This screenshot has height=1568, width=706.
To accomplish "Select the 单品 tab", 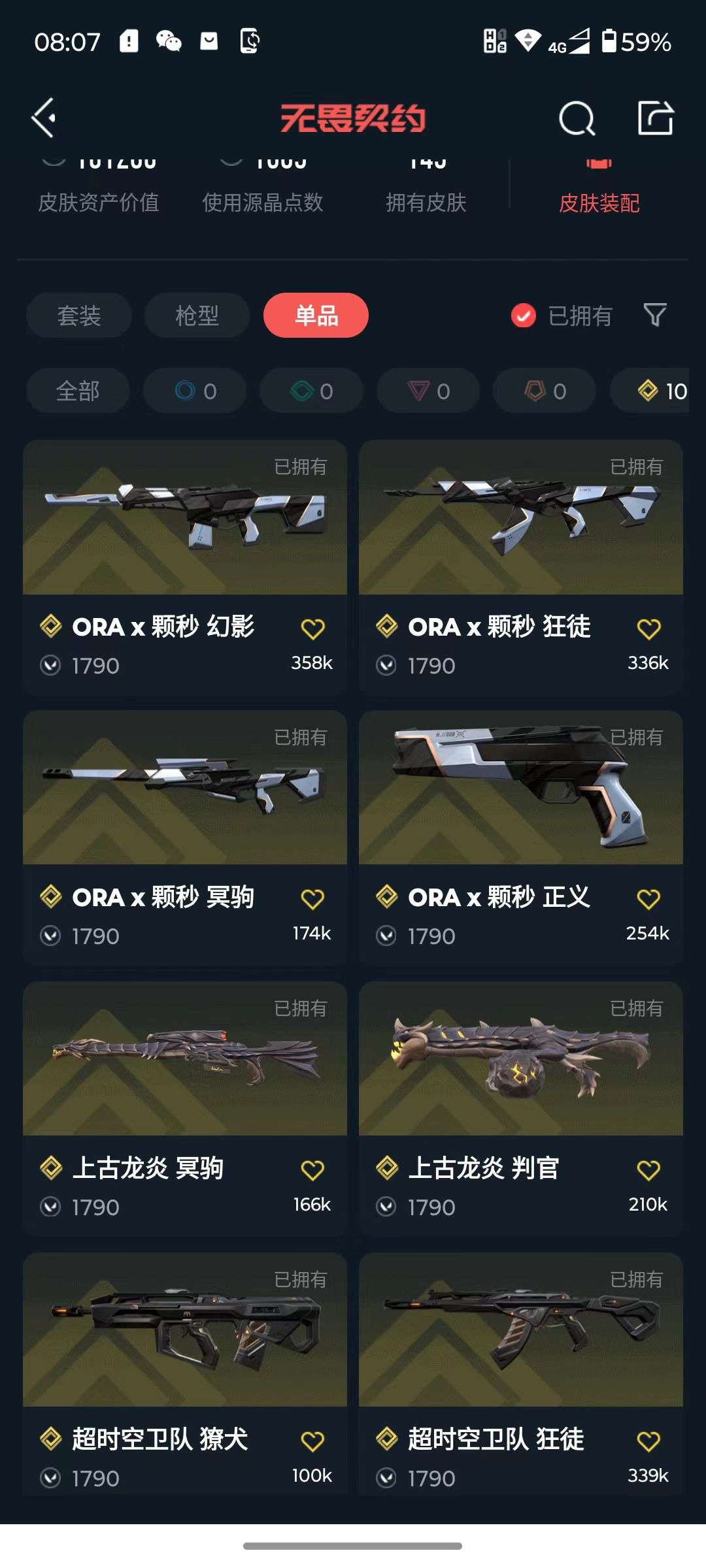I will pyautogui.click(x=317, y=316).
